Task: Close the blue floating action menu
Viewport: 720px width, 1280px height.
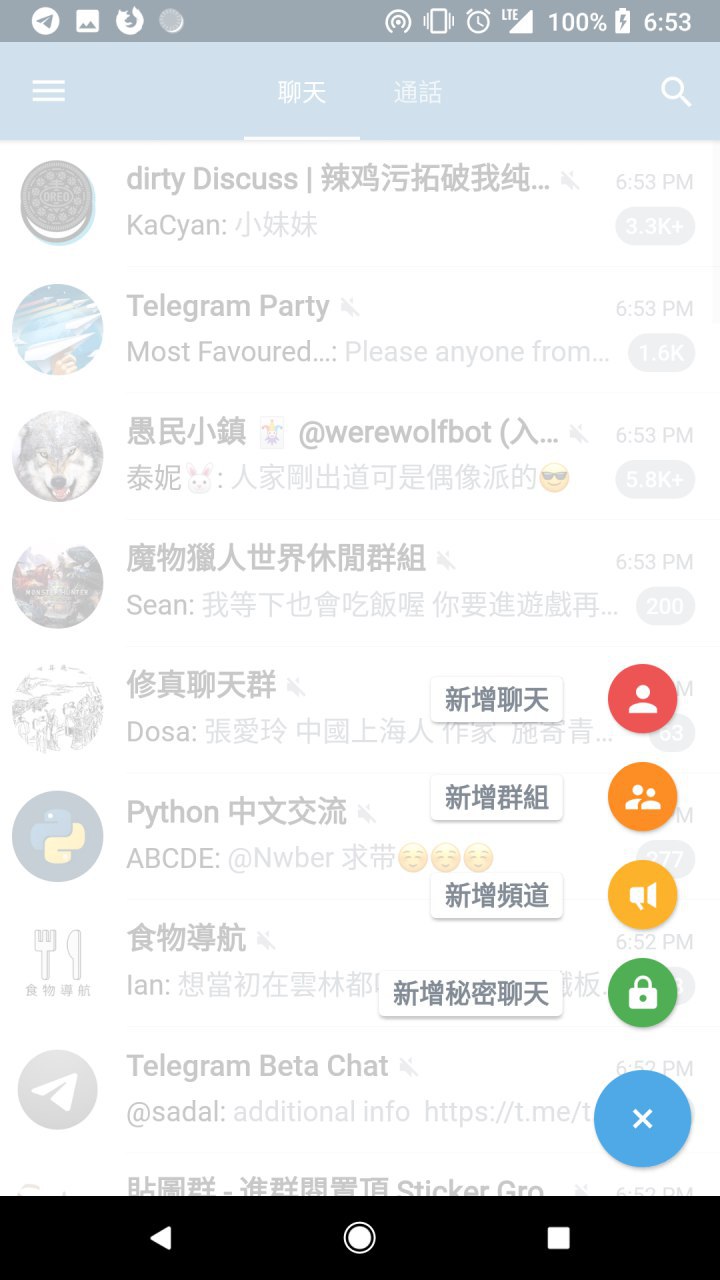Action: [642, 1119]
